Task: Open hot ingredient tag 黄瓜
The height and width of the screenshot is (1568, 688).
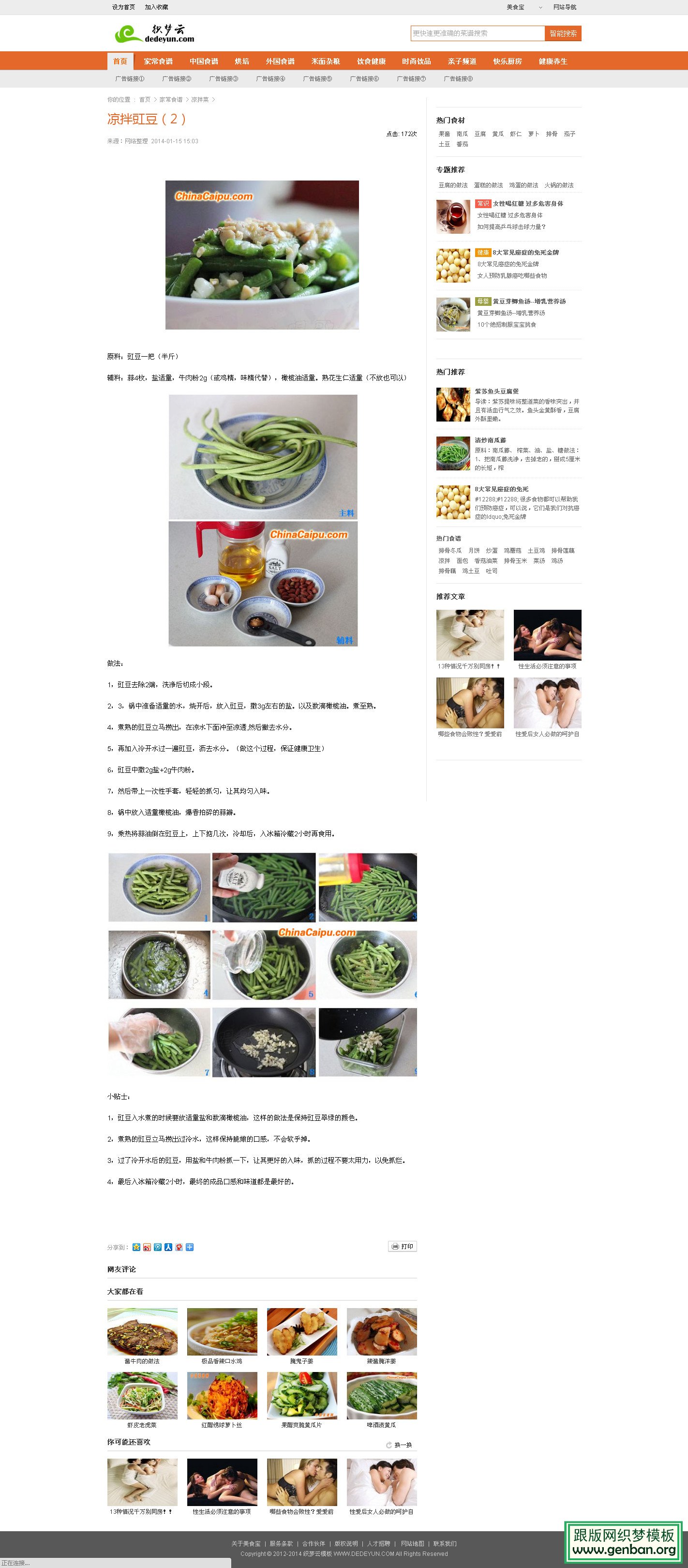Action: (x=497, y=134)
